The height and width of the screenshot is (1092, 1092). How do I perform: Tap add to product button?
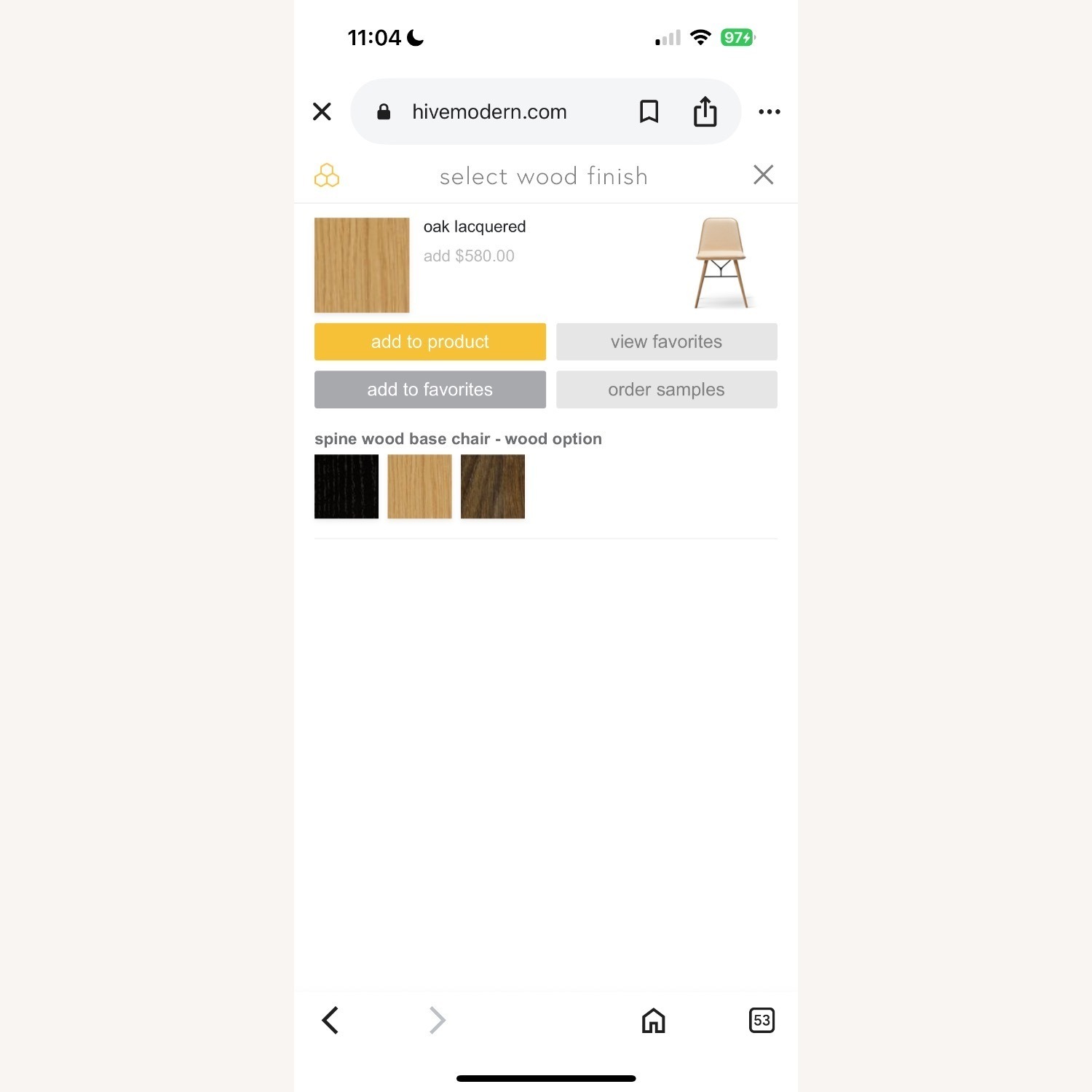(x=430, y=341)
